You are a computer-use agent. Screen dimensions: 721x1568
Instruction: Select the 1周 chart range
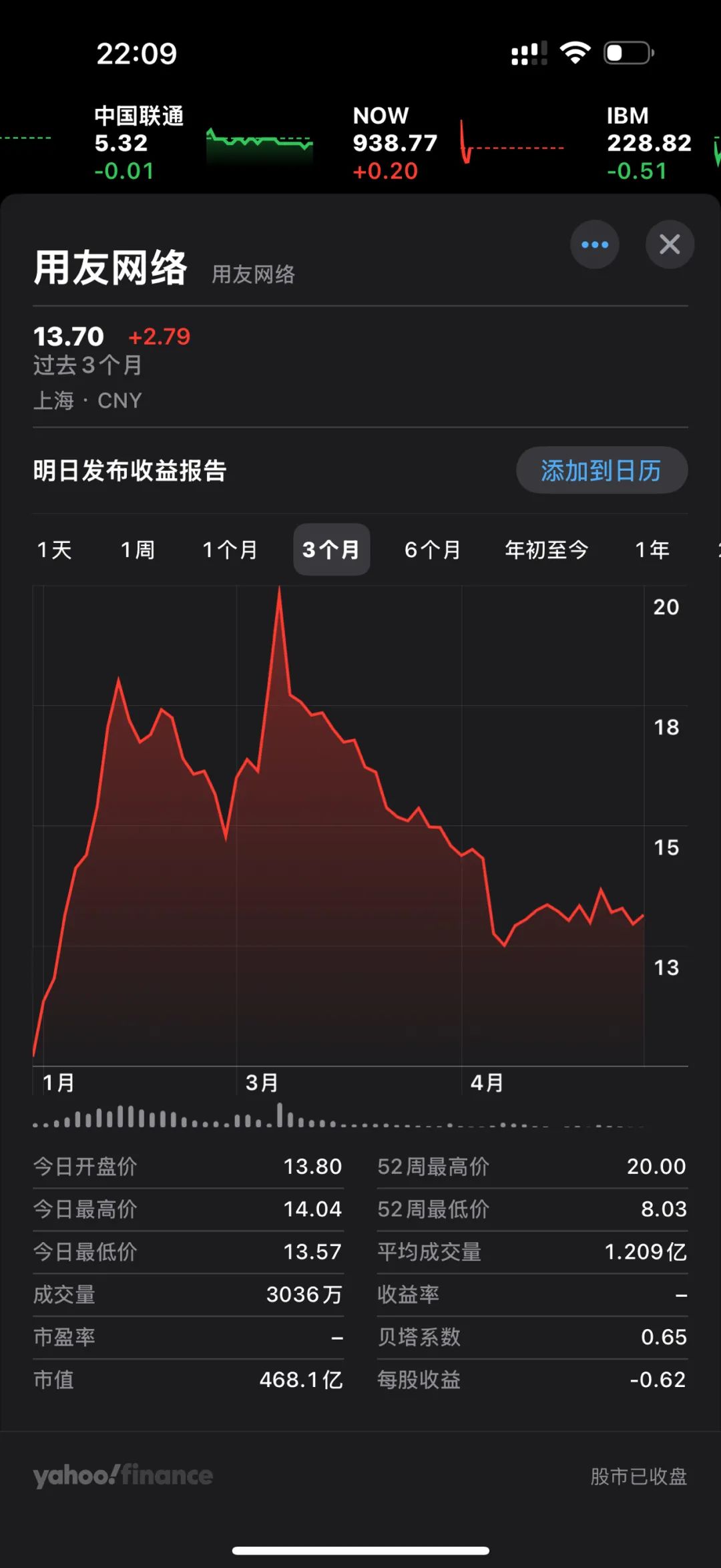[x=138, y=550]
